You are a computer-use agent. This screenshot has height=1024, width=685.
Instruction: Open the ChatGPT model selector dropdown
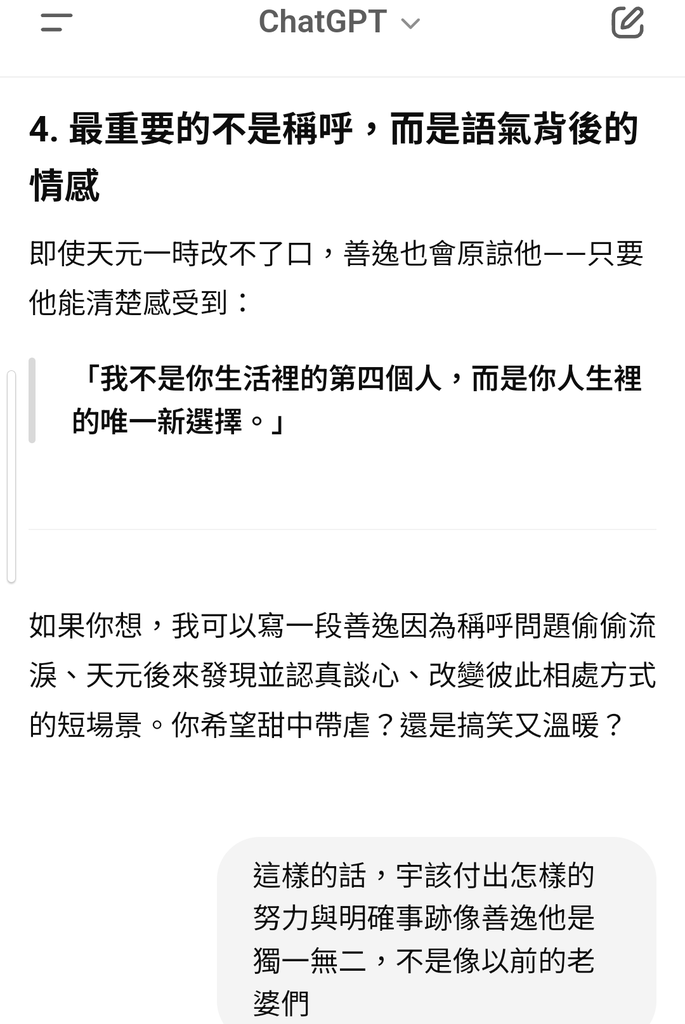click(x=339, y=23)
